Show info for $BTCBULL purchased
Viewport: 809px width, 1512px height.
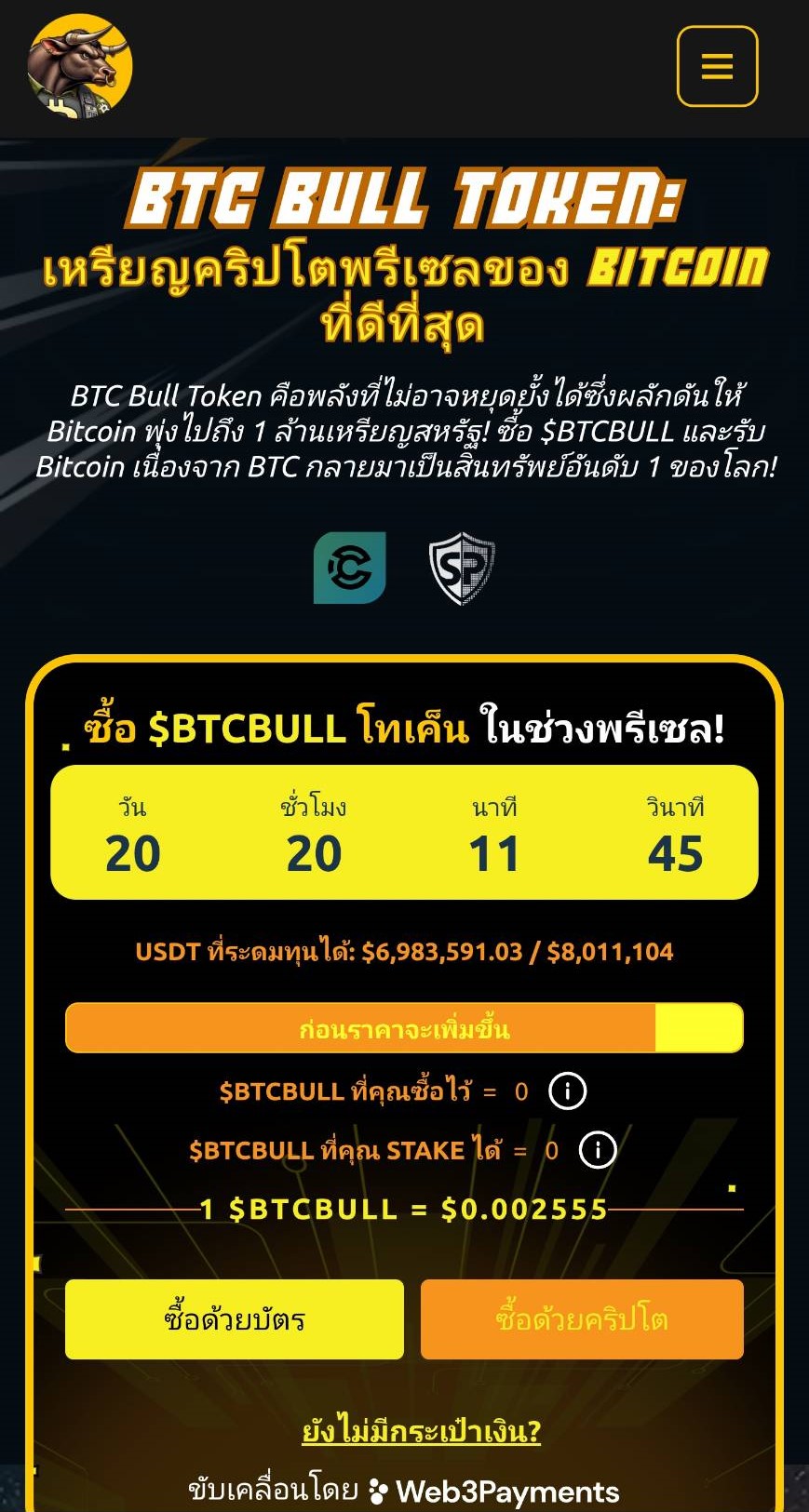tap(567, 1091)
